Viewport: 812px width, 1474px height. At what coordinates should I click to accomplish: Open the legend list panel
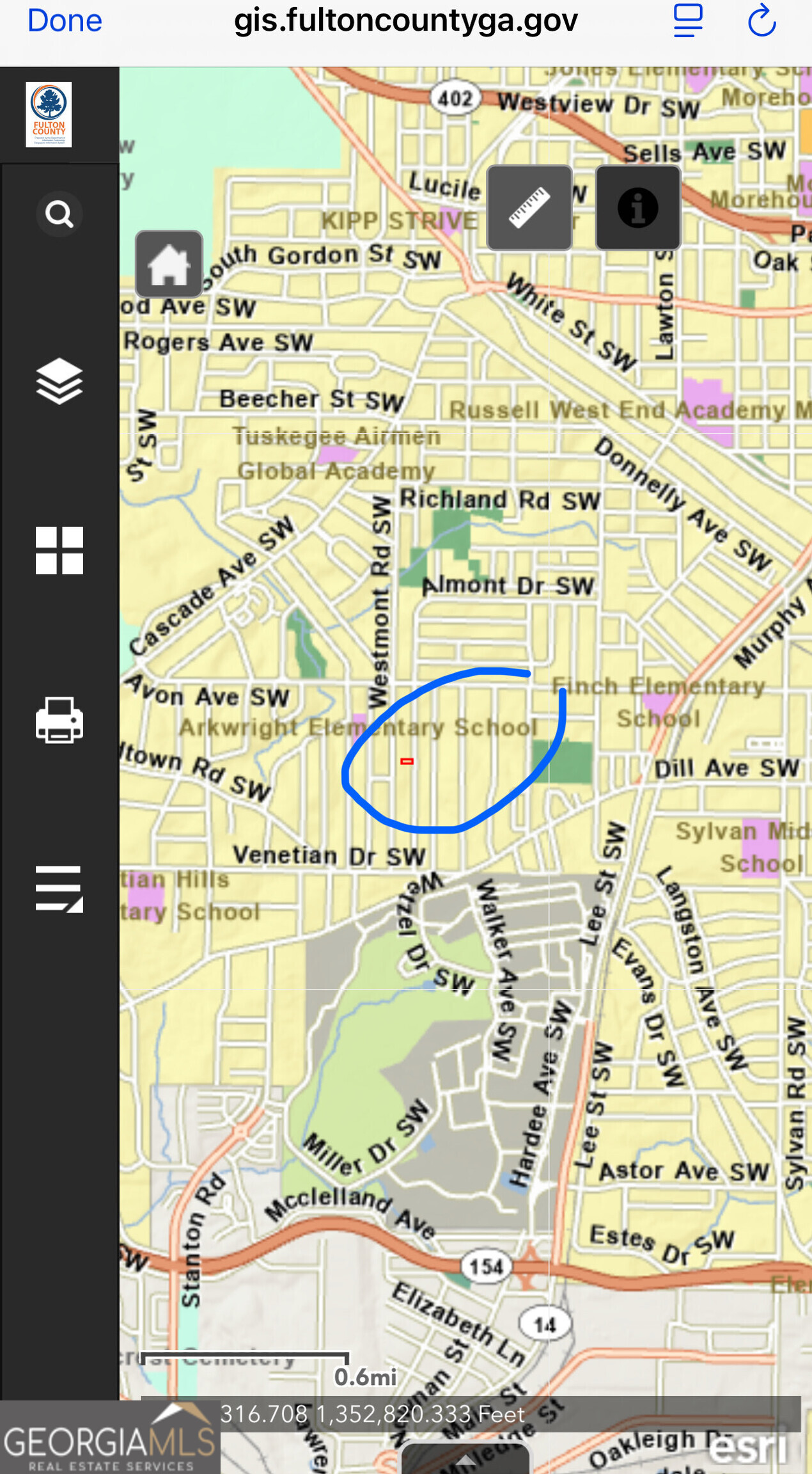click(59, 889)
